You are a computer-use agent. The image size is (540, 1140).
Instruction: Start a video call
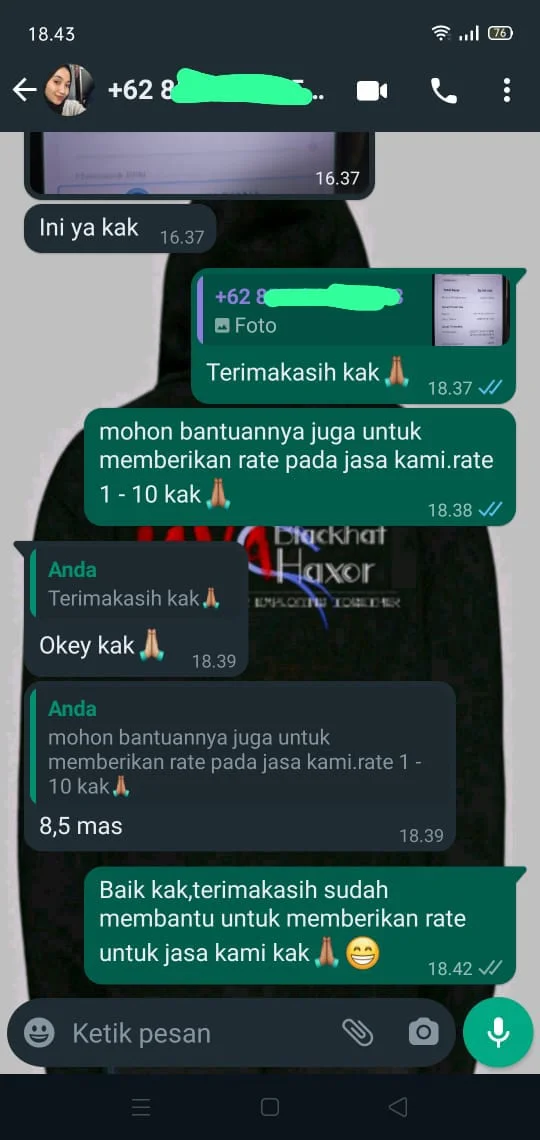pos(371,91)
